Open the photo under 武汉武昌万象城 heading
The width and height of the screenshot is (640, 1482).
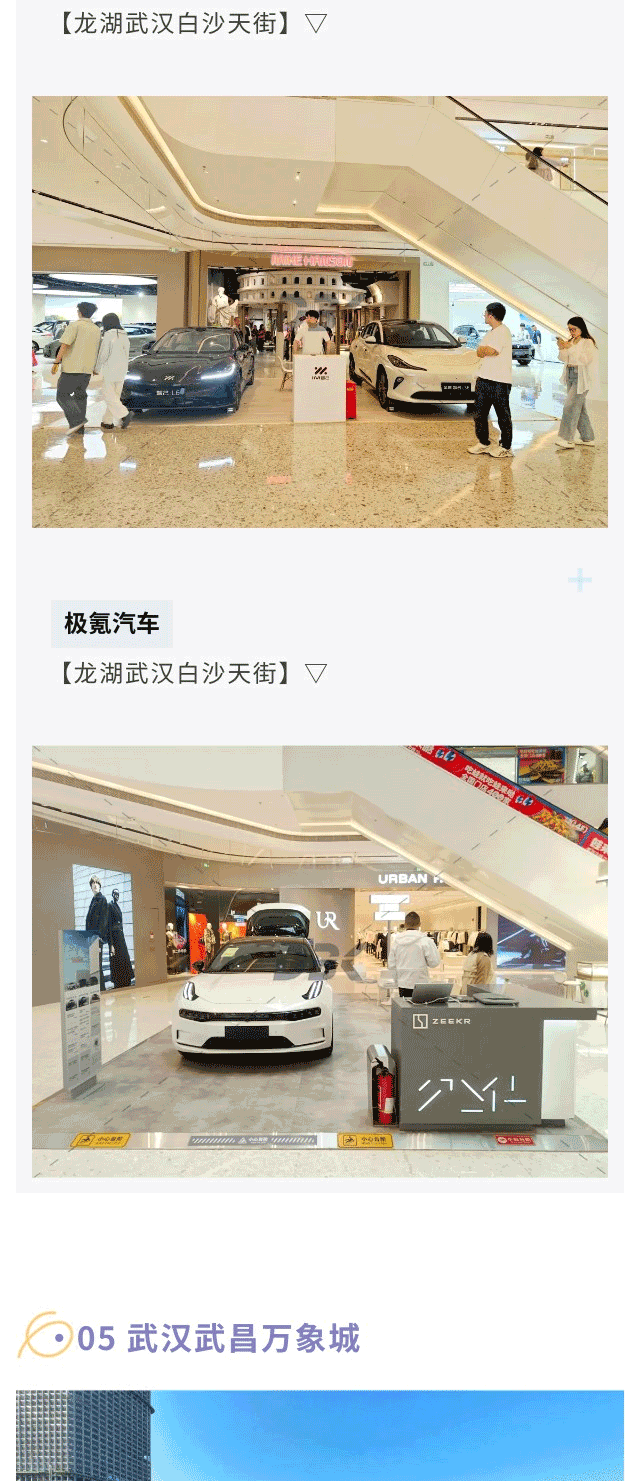(x=320, y=1437)
